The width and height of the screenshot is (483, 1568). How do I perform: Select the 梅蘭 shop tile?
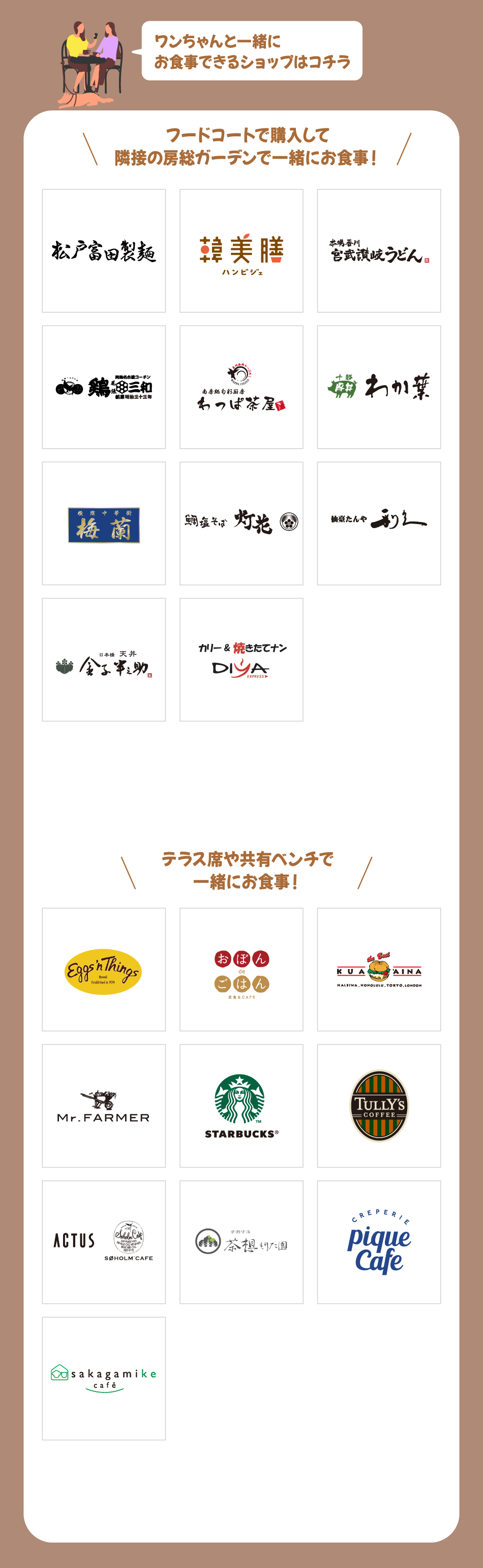[103, 524]
